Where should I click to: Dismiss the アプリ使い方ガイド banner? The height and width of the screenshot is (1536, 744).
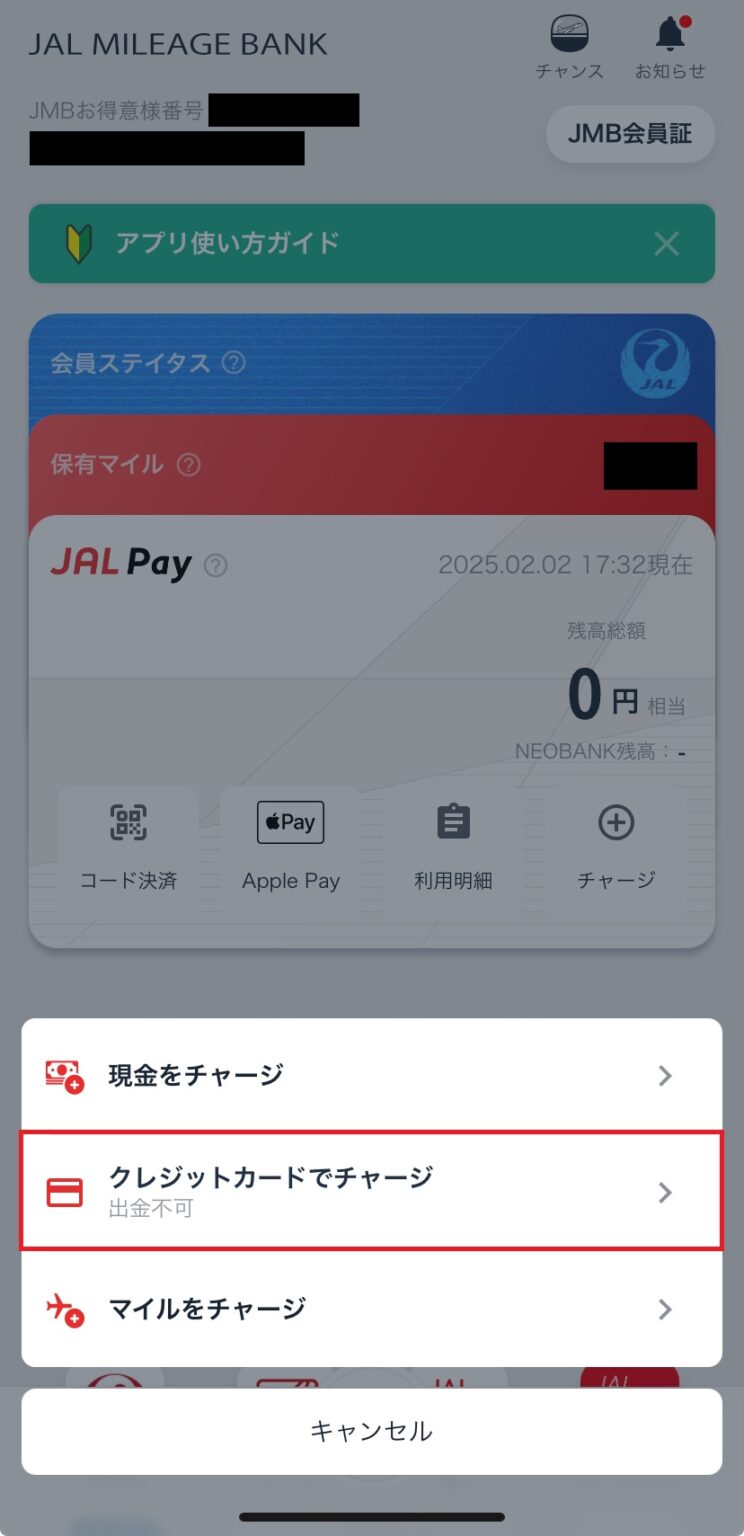(666, 243)
